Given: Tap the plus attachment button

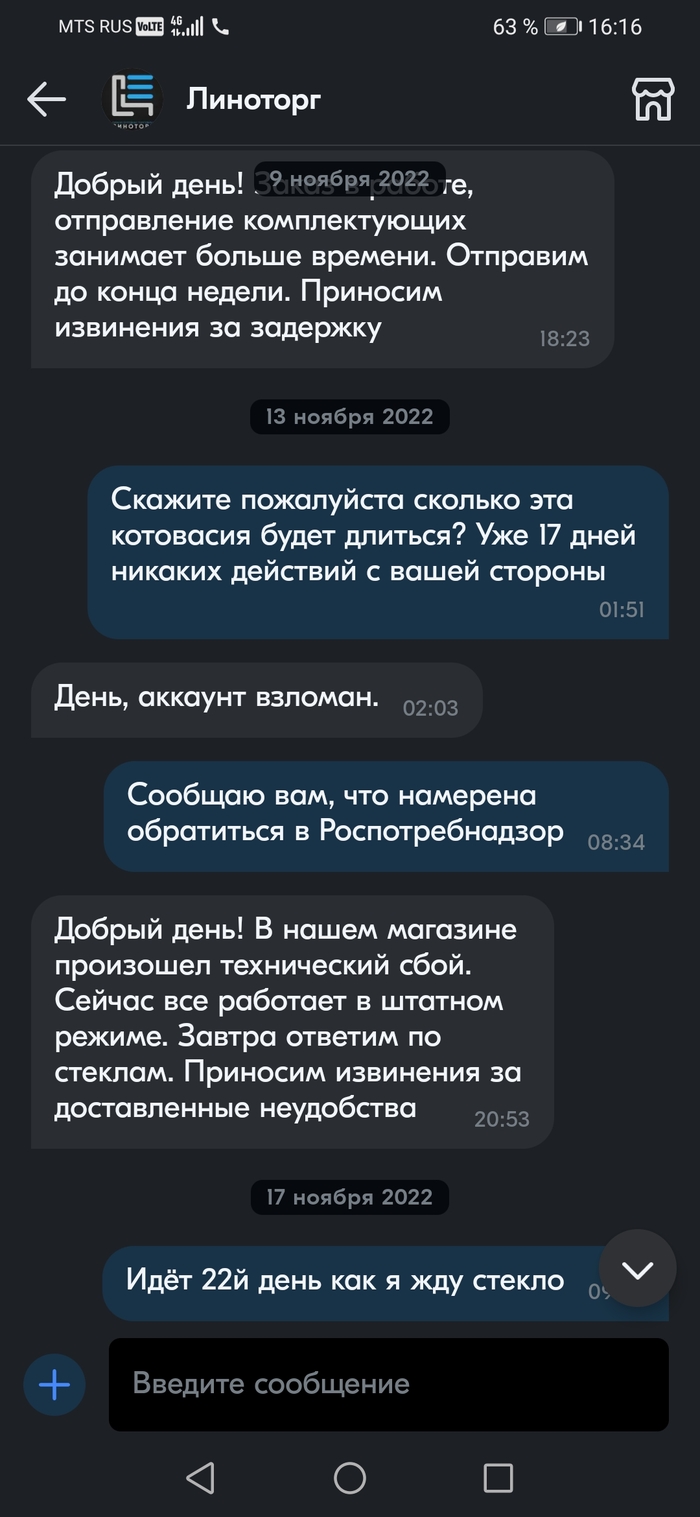Looking at the screenshot, I should (54, 1384).
